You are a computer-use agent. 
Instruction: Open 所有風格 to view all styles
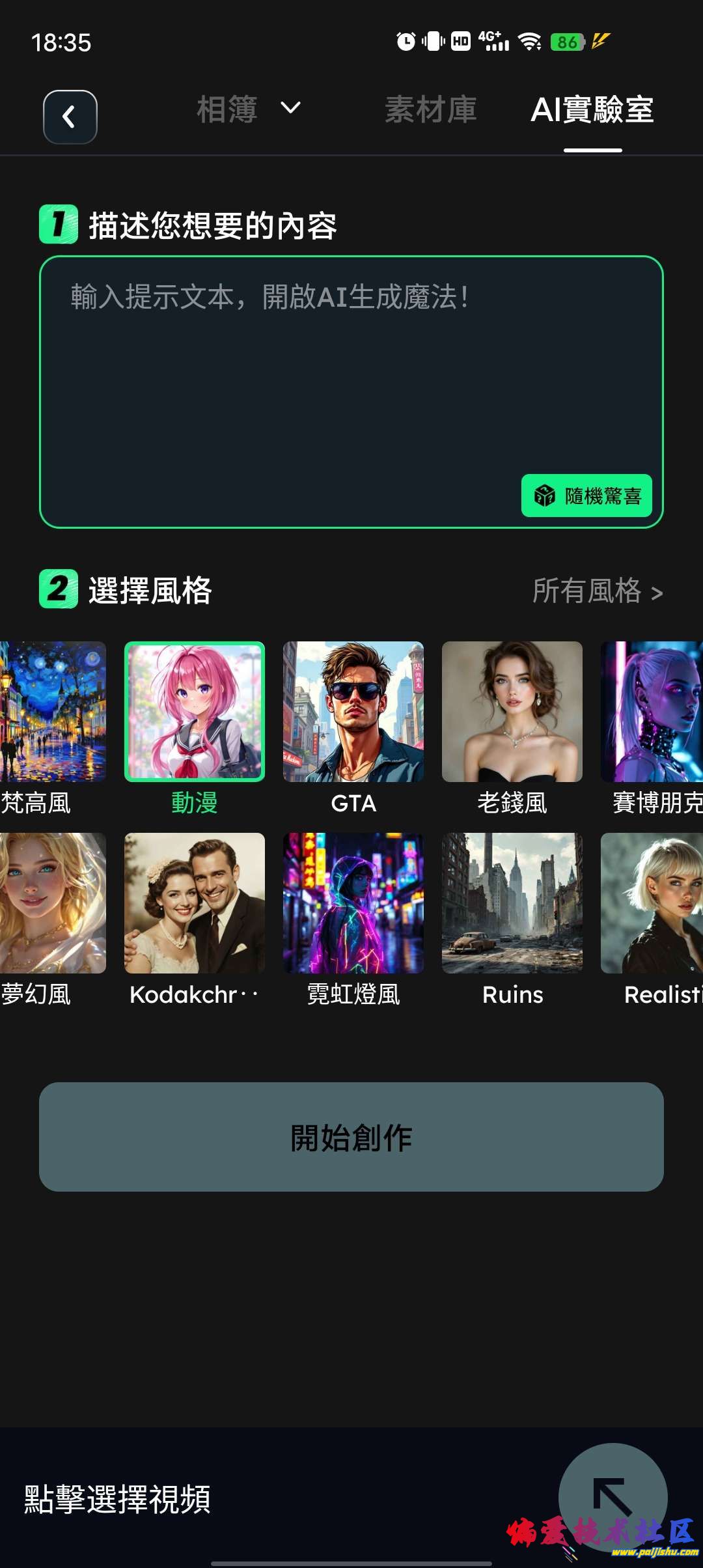598,591
